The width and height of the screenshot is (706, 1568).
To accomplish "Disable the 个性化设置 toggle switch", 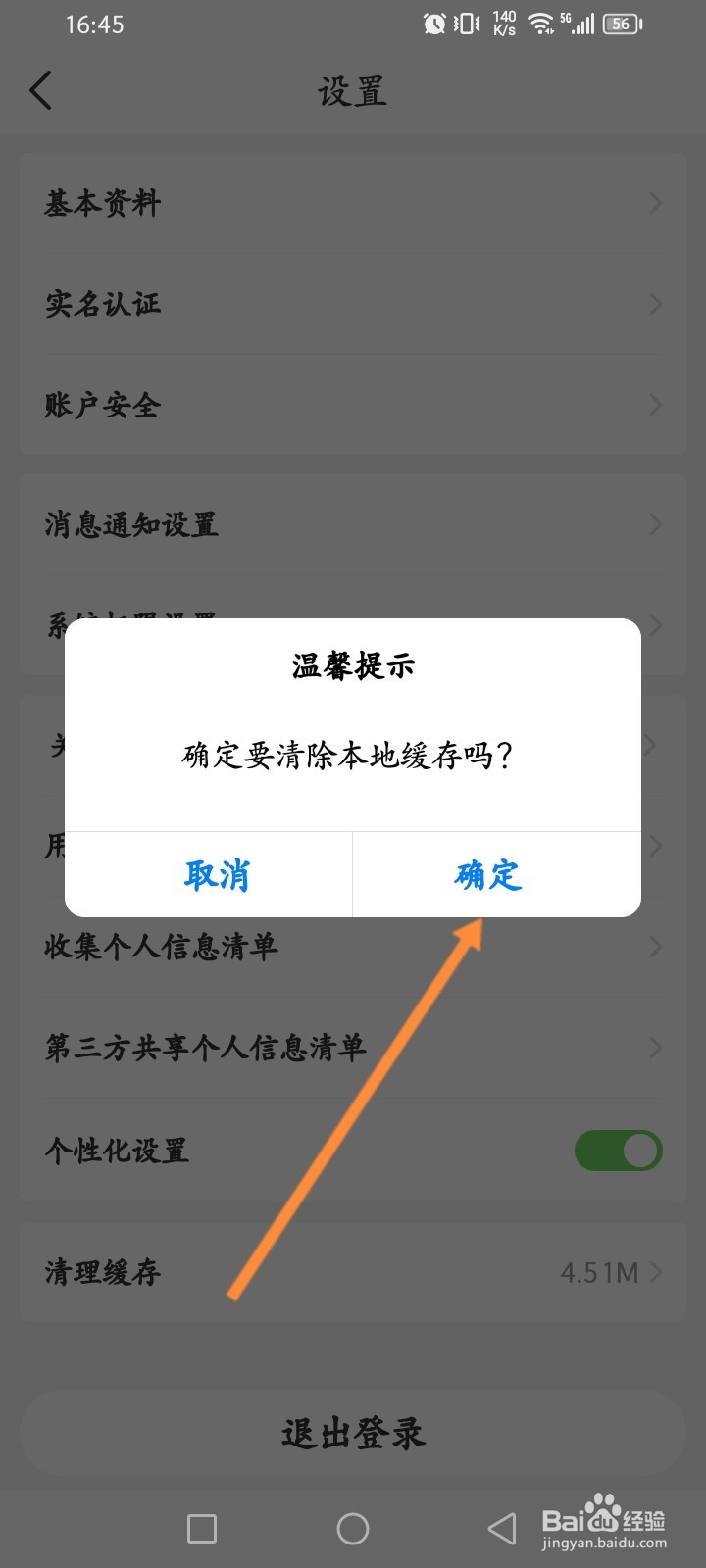I will [618, 1151].
